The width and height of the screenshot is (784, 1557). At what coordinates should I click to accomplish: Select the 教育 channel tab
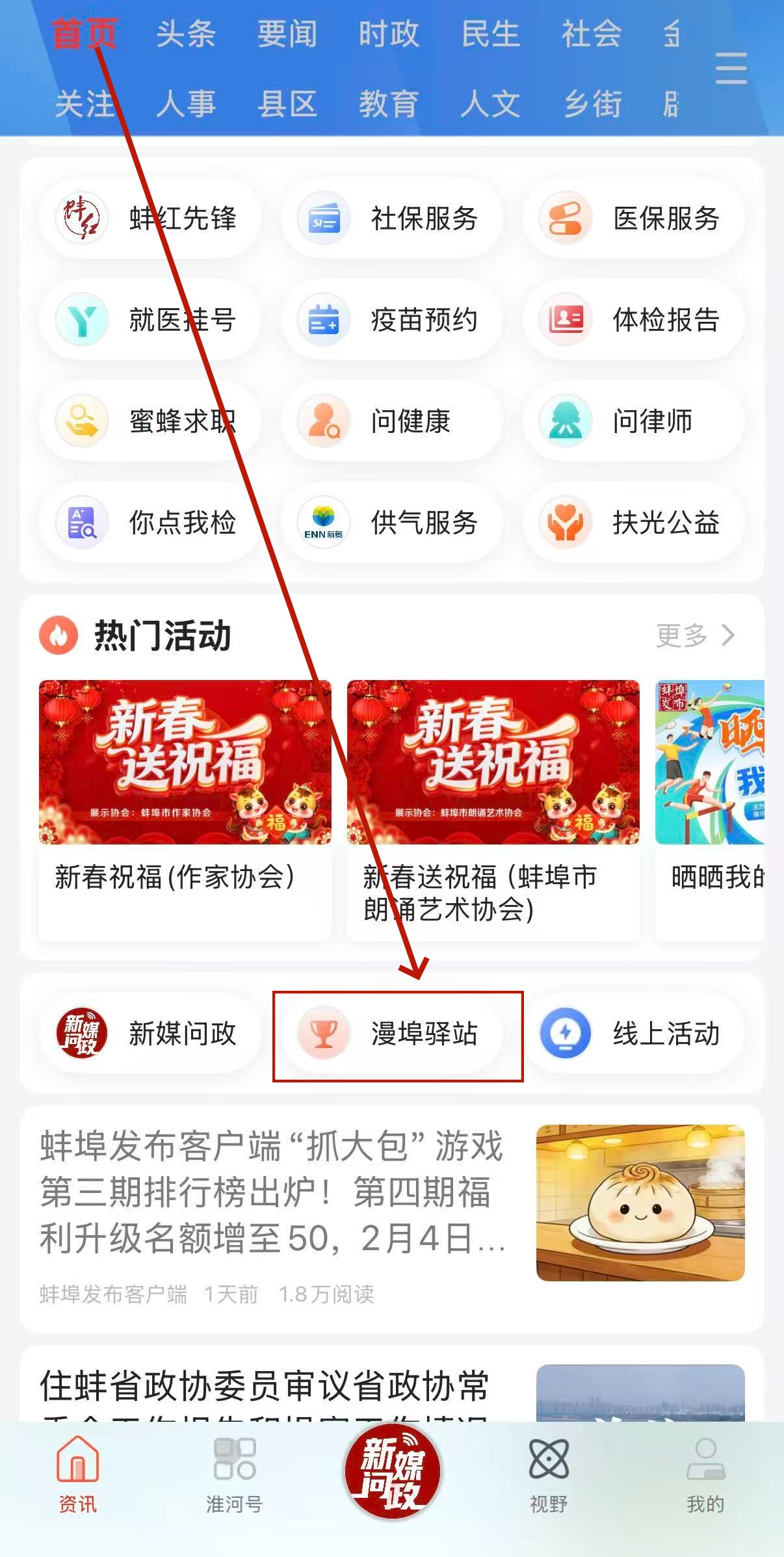388,104
